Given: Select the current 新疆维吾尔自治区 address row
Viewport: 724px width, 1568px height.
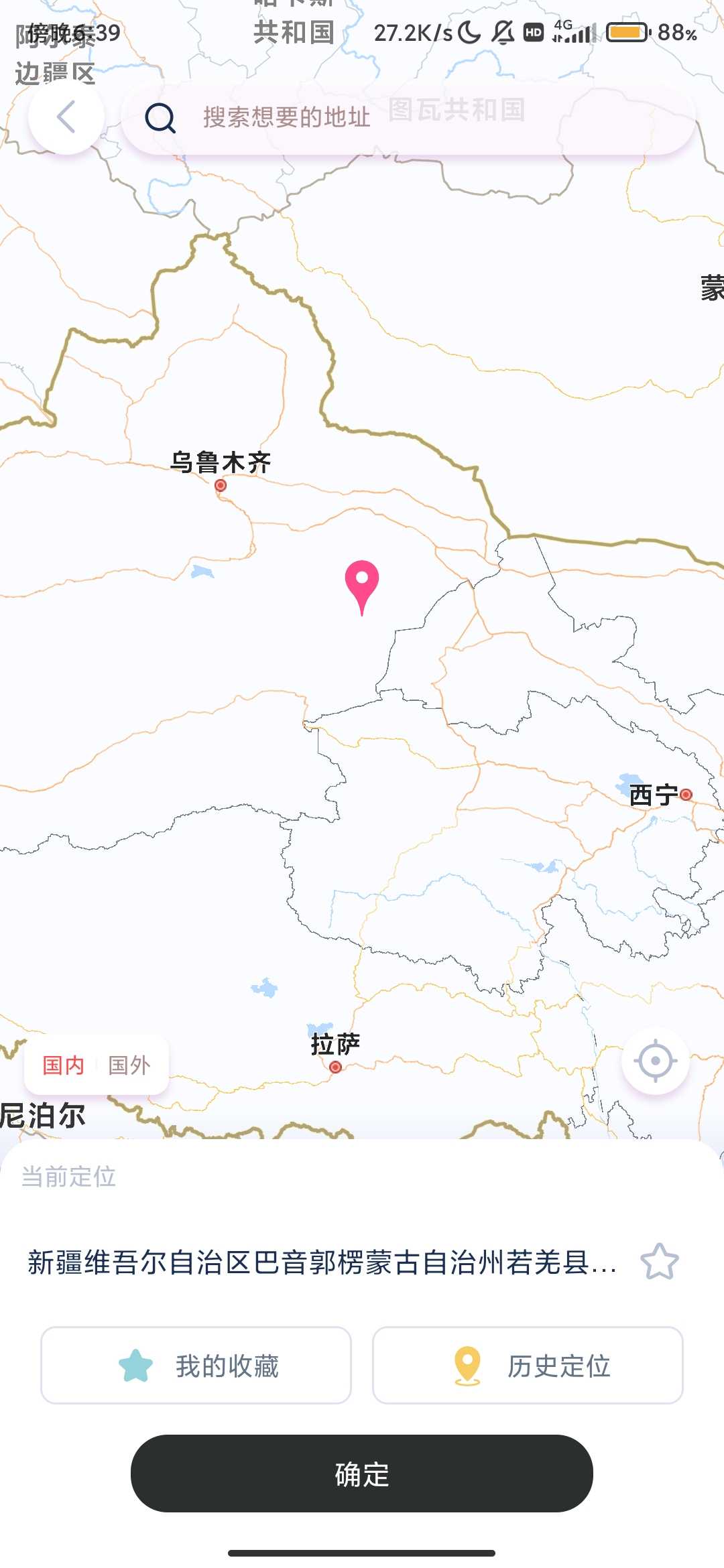Looking at the screenshot, I should coord(322,1262).
